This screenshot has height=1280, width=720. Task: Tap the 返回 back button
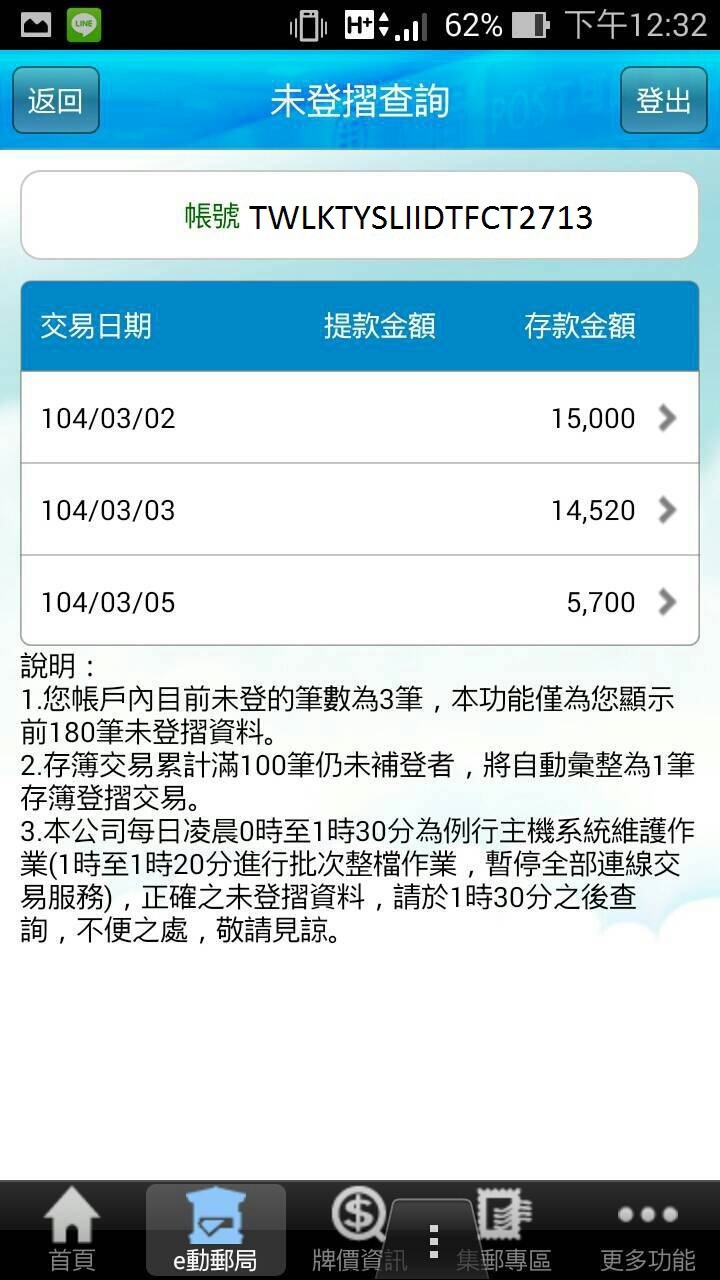[56, 100]
